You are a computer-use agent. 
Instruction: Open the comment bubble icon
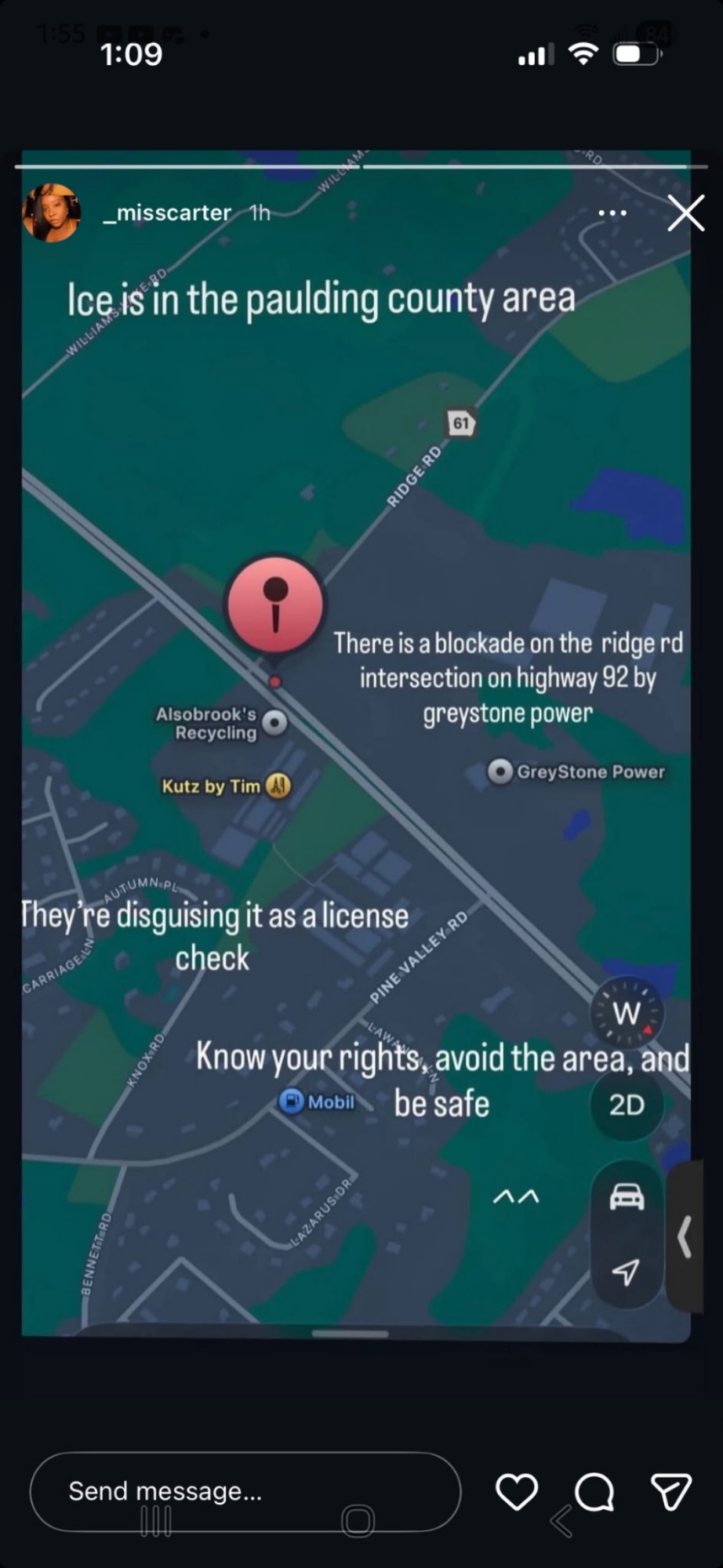click(x=594, y=1491)
